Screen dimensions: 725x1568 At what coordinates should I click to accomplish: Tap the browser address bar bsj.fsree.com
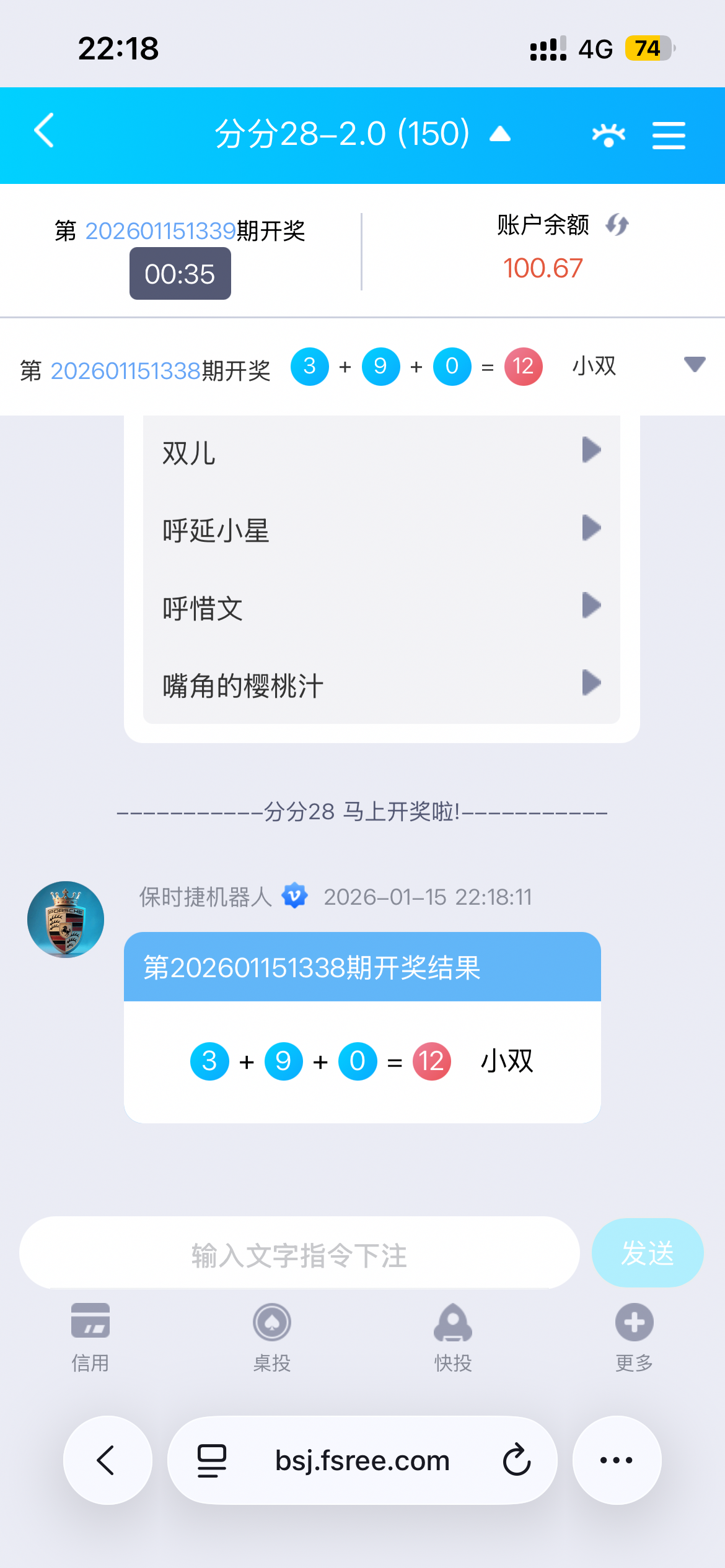(x=362, y=1460)
